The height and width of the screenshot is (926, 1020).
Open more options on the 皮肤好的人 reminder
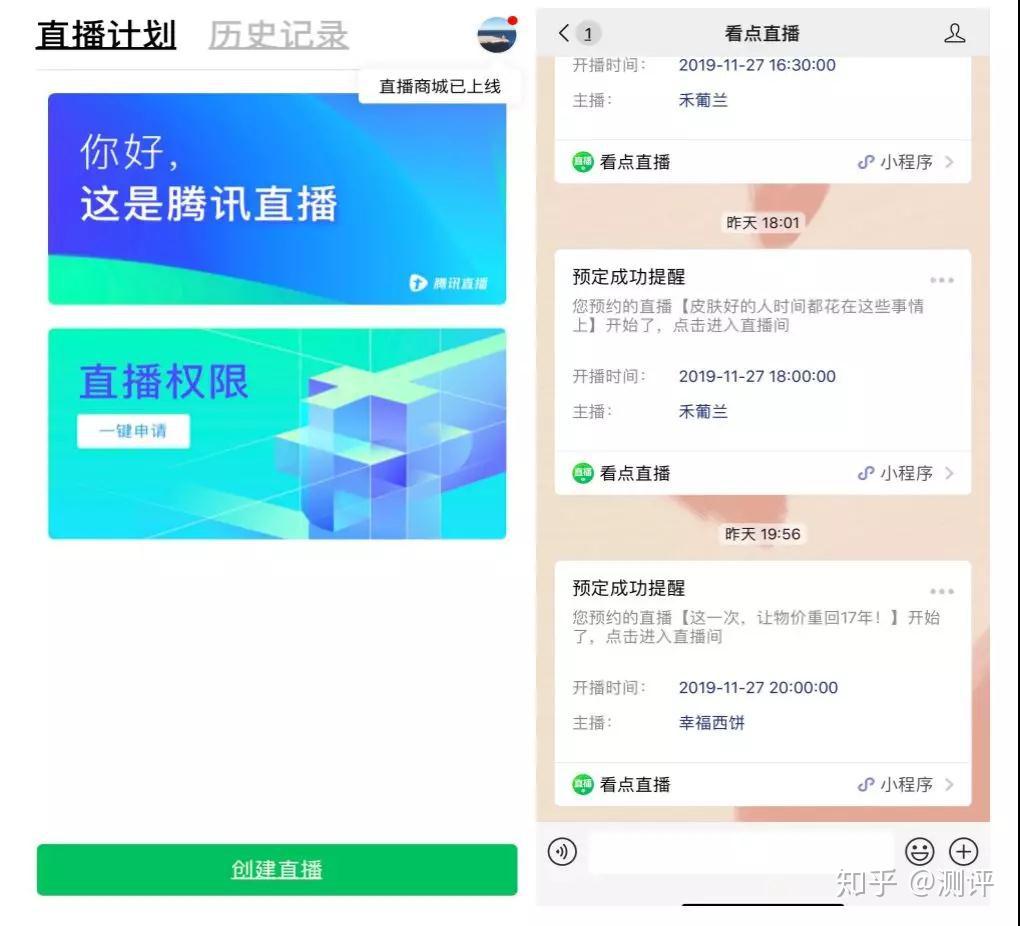[x=941, y=280]
